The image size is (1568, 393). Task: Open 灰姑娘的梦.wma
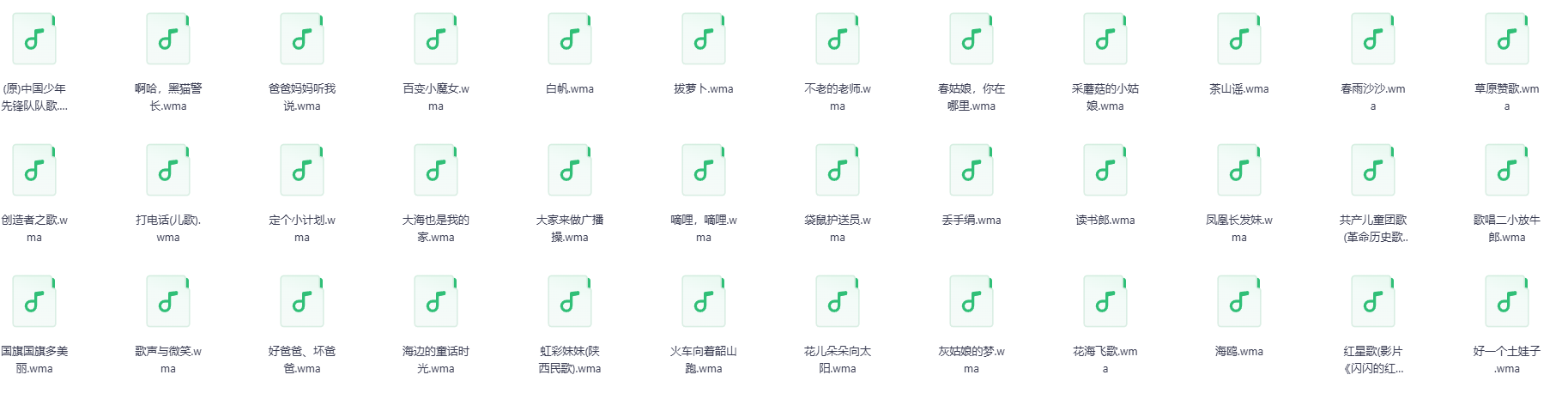click(x=972, y=303)
